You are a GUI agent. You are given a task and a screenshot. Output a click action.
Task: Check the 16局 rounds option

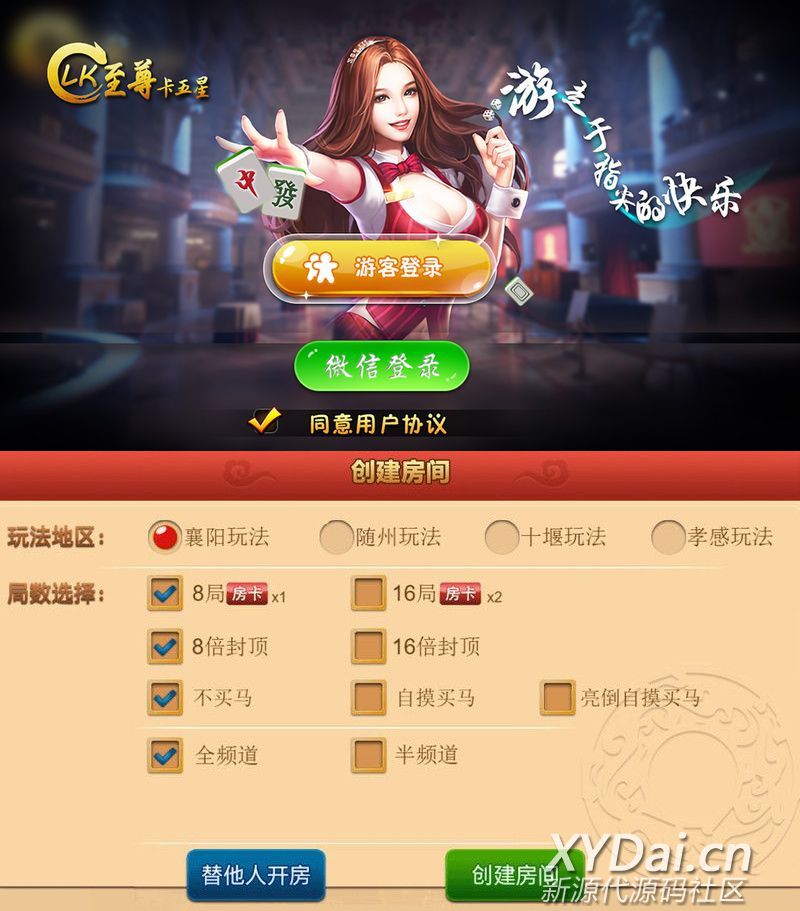click(x=369, y=593)
